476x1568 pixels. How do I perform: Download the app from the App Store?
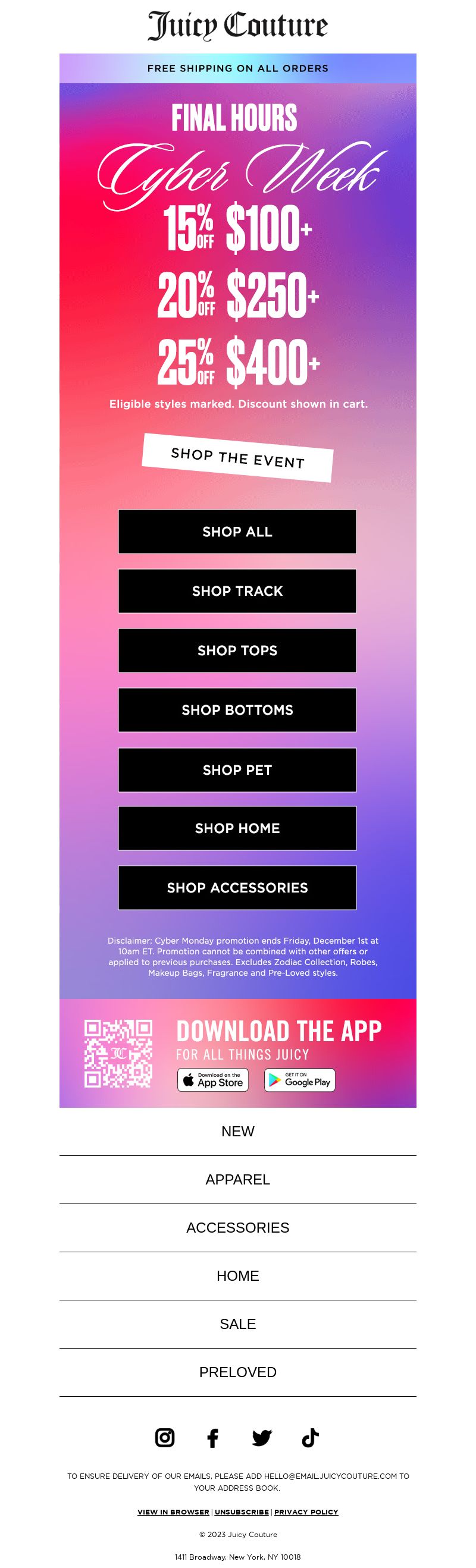212,1080
